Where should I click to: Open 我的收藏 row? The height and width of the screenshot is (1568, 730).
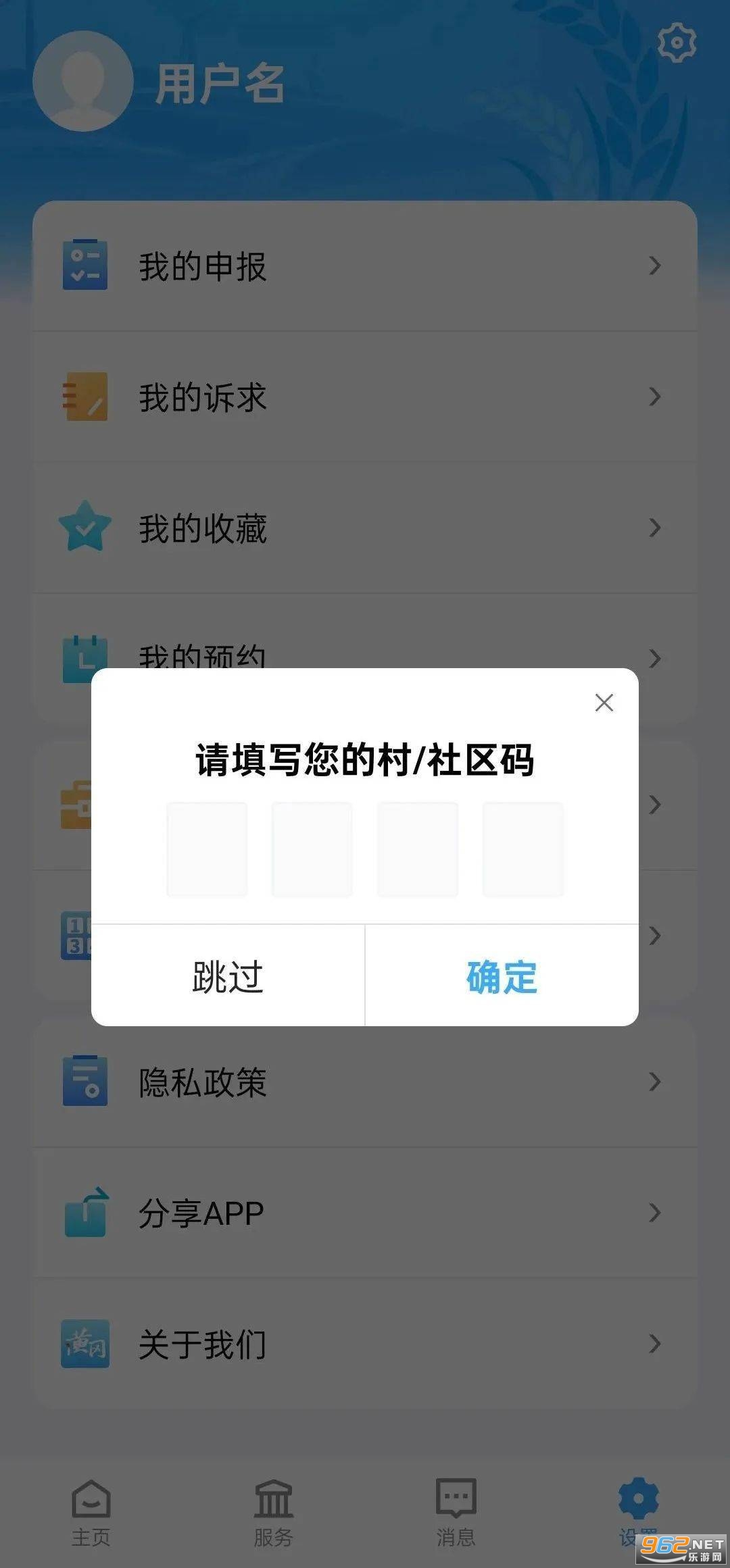pos(365,528)
